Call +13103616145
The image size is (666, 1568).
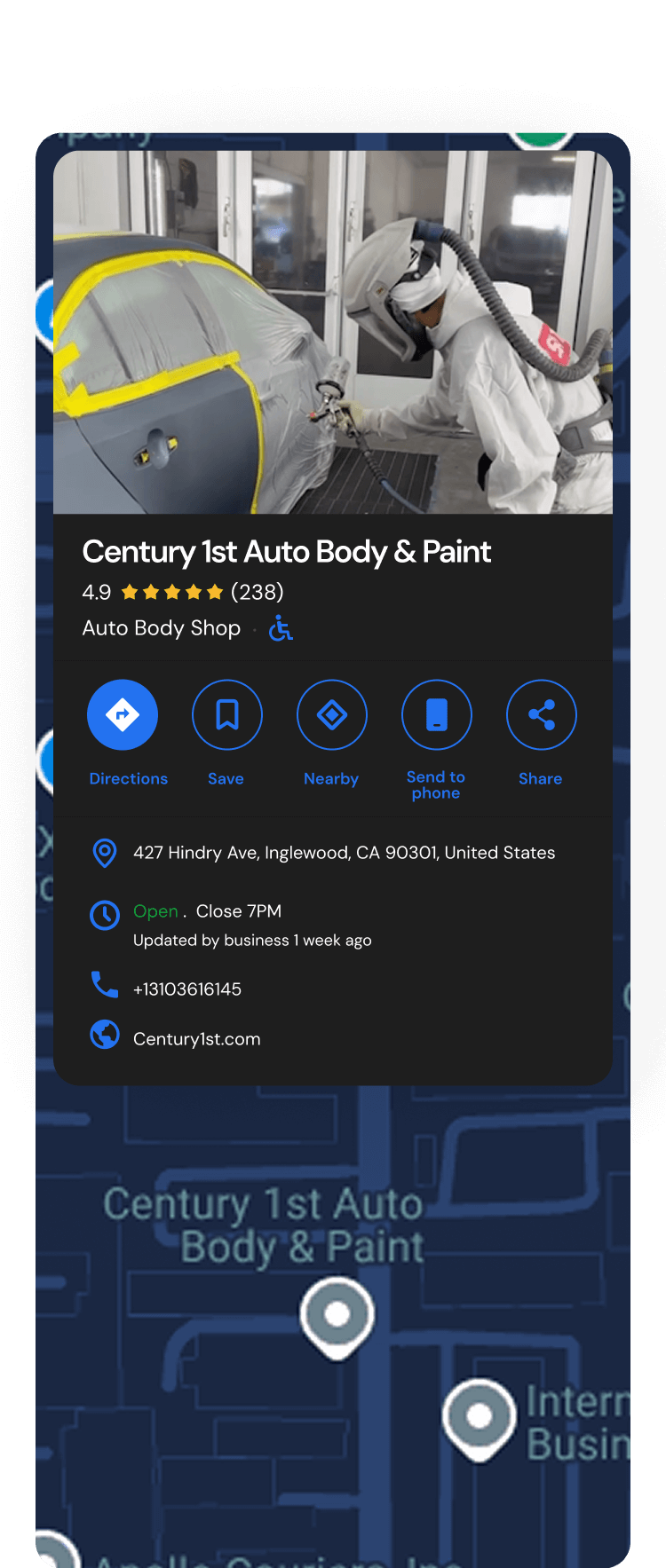pos(187,989)
